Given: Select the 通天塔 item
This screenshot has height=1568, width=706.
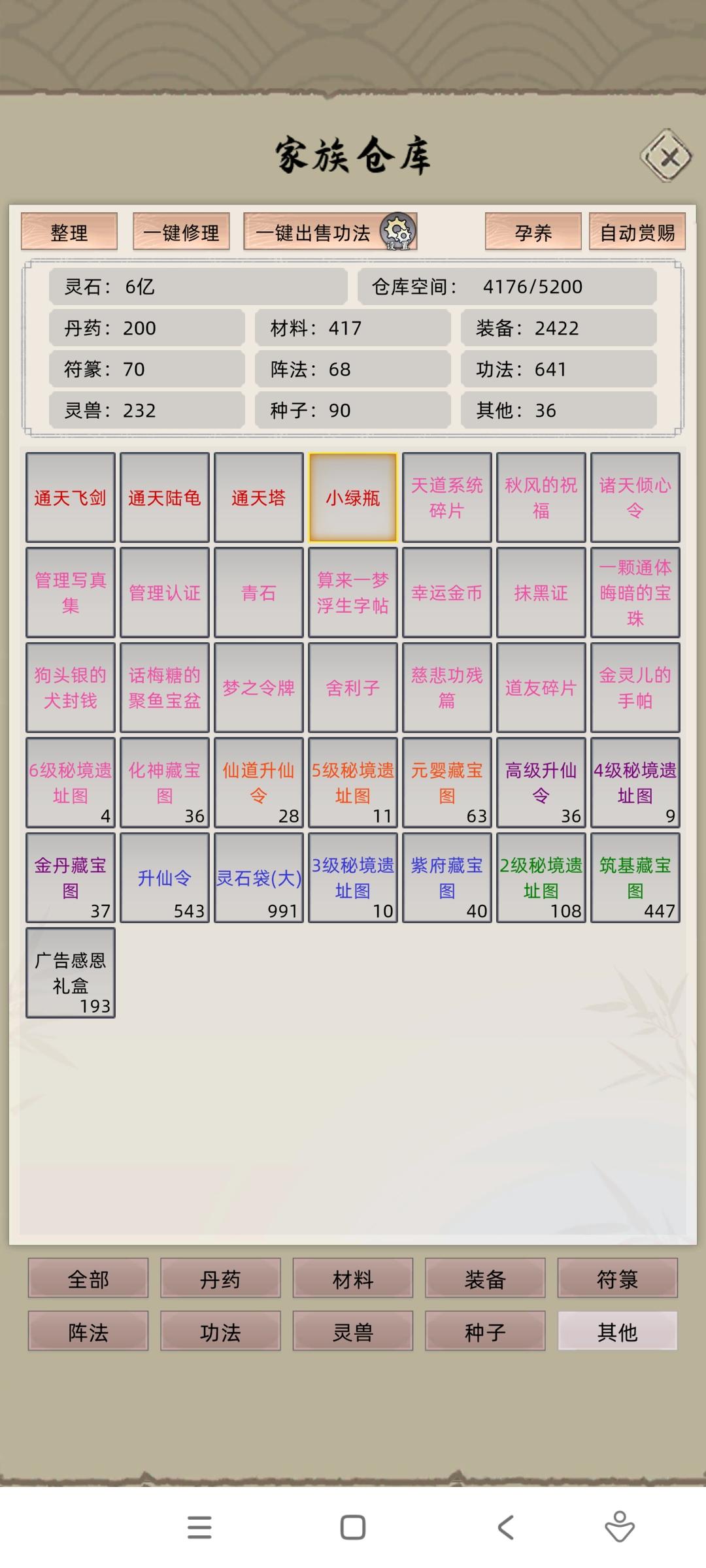Looking at the screenshot, I should (x=258, y=497).
